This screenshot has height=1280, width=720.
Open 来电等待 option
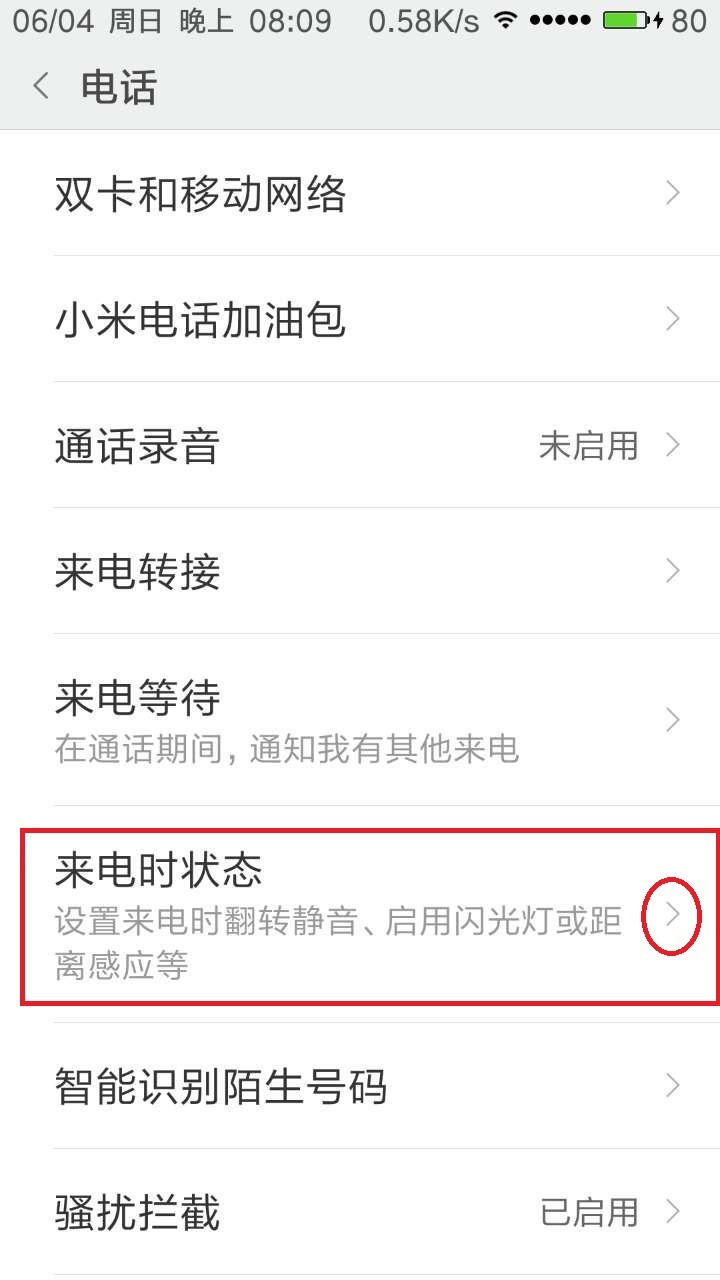[360, 720]
